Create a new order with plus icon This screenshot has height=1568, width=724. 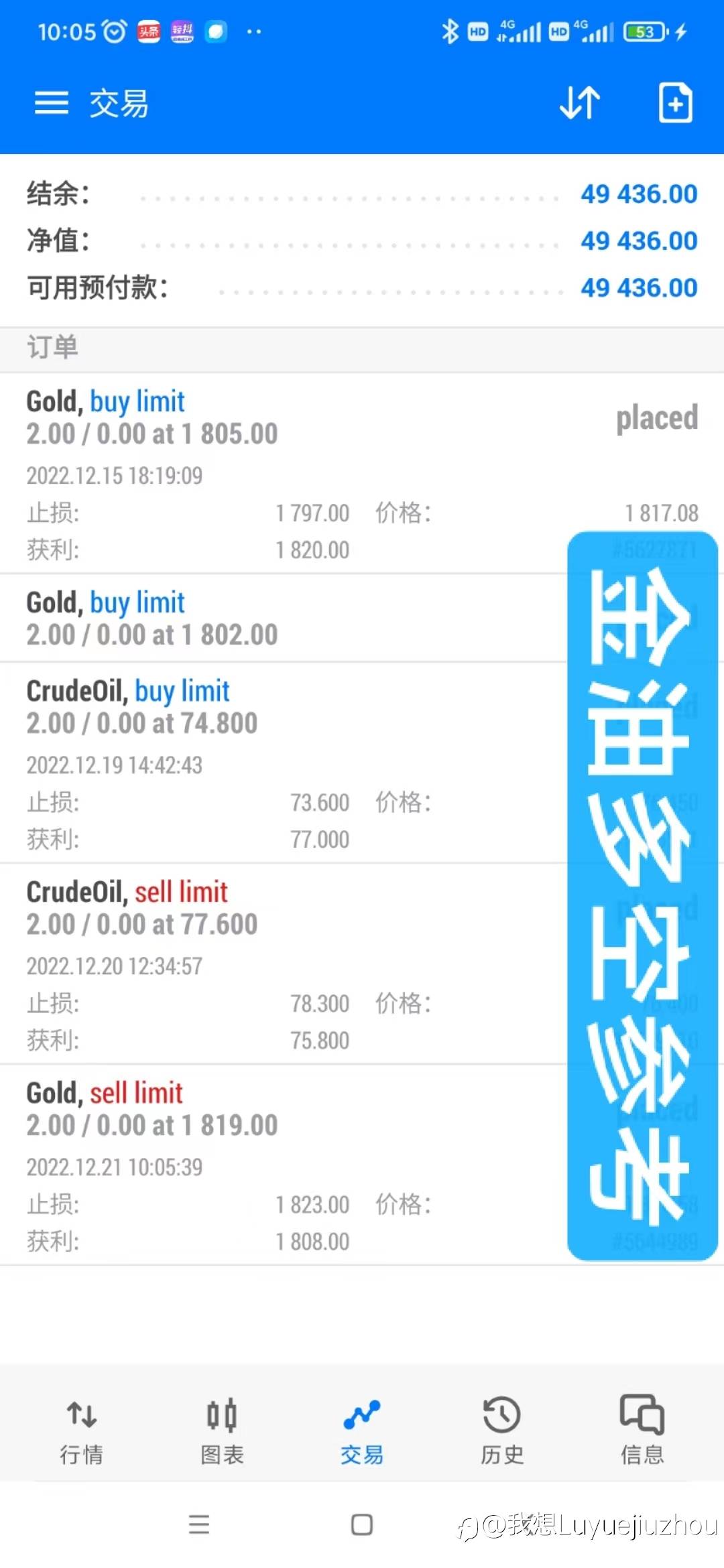(x=675, y=103)
